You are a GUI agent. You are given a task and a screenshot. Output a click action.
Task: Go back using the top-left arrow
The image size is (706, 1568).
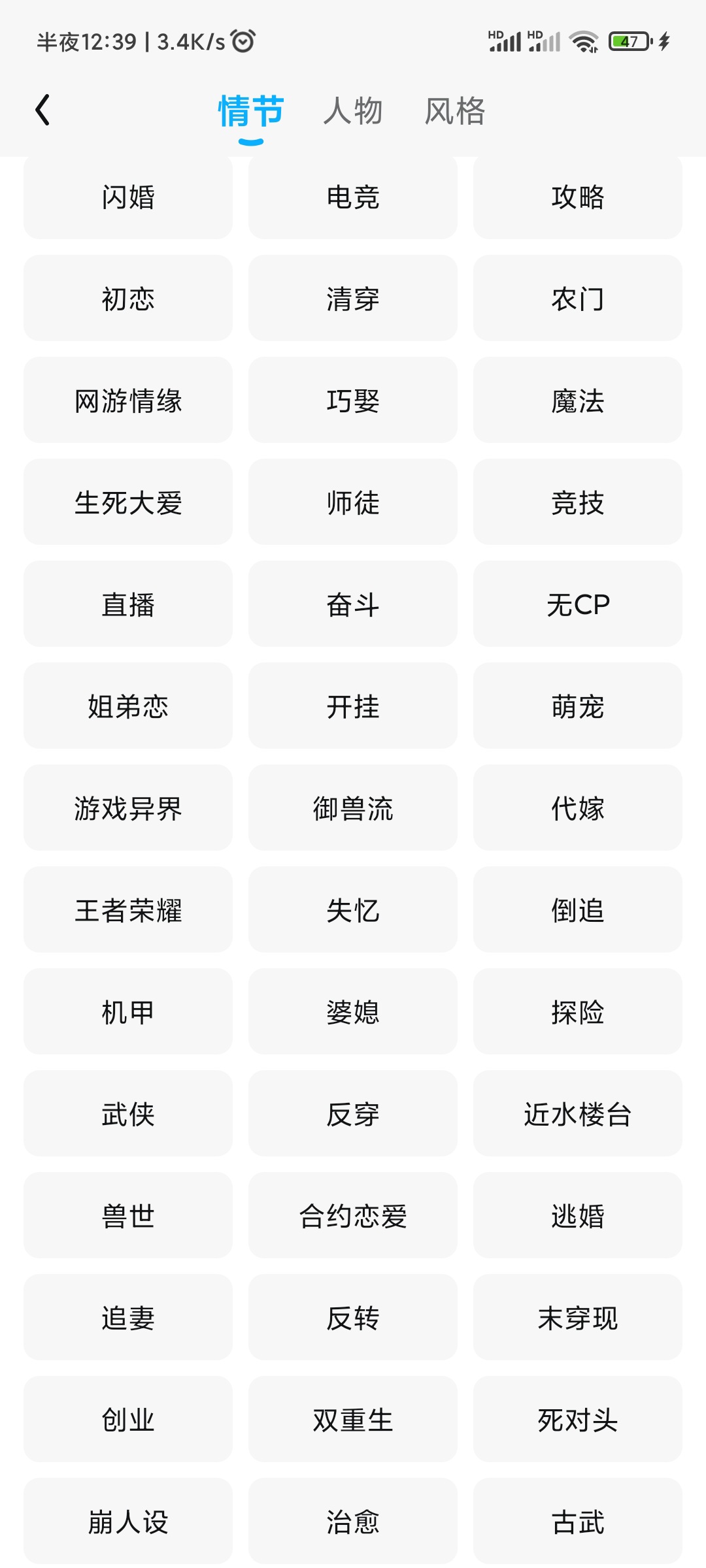[x=43, y=110]
